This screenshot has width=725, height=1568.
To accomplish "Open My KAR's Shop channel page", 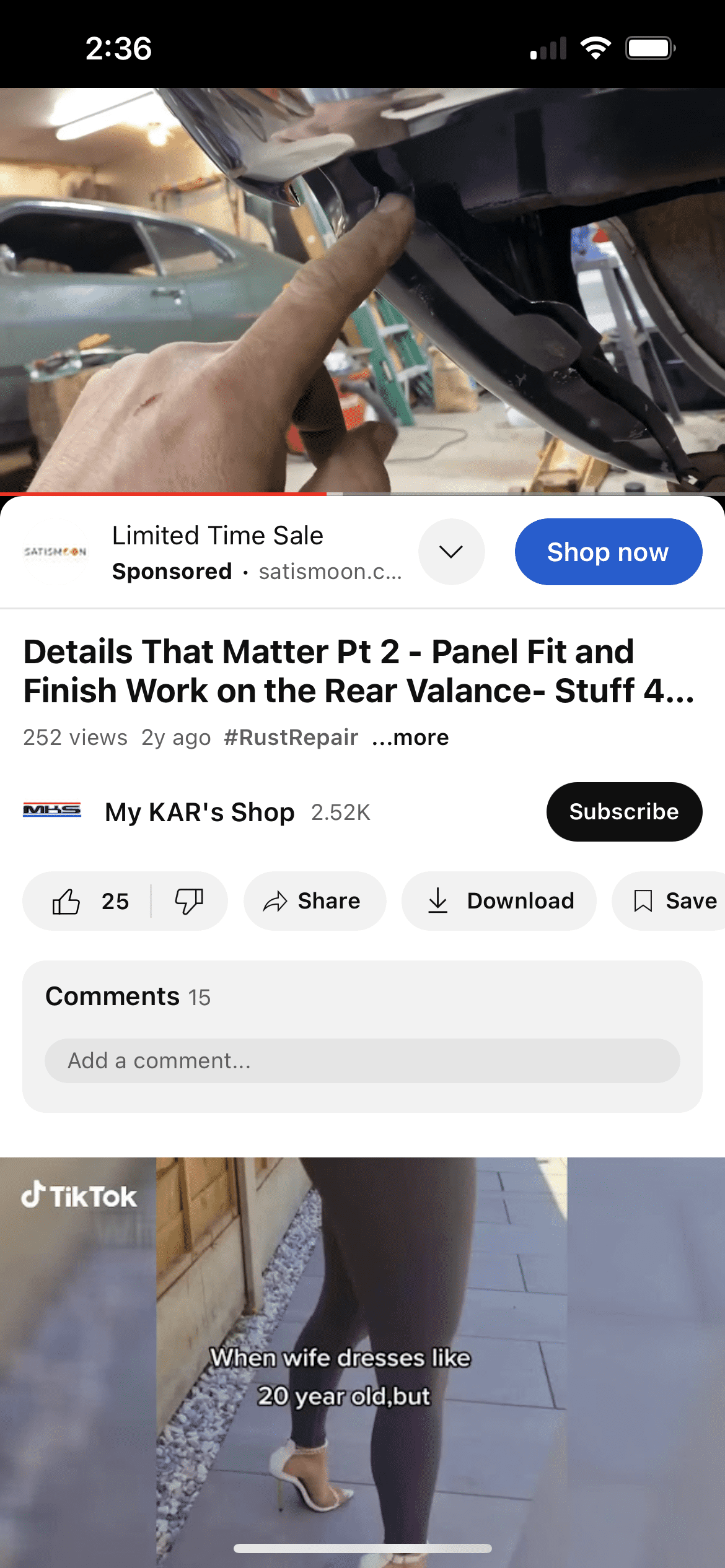I will tap(198, 812).
